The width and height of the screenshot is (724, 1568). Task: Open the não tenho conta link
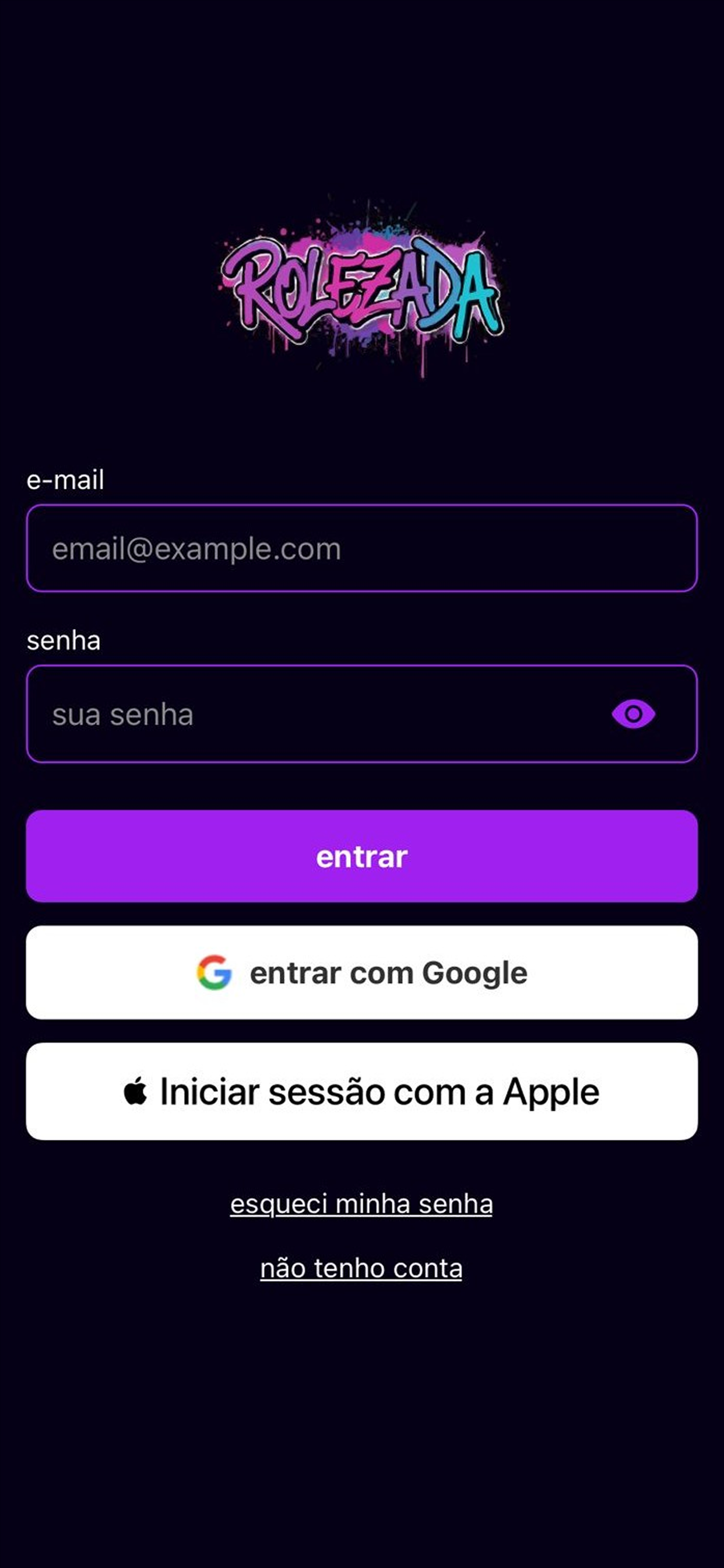pos(361,1269)
